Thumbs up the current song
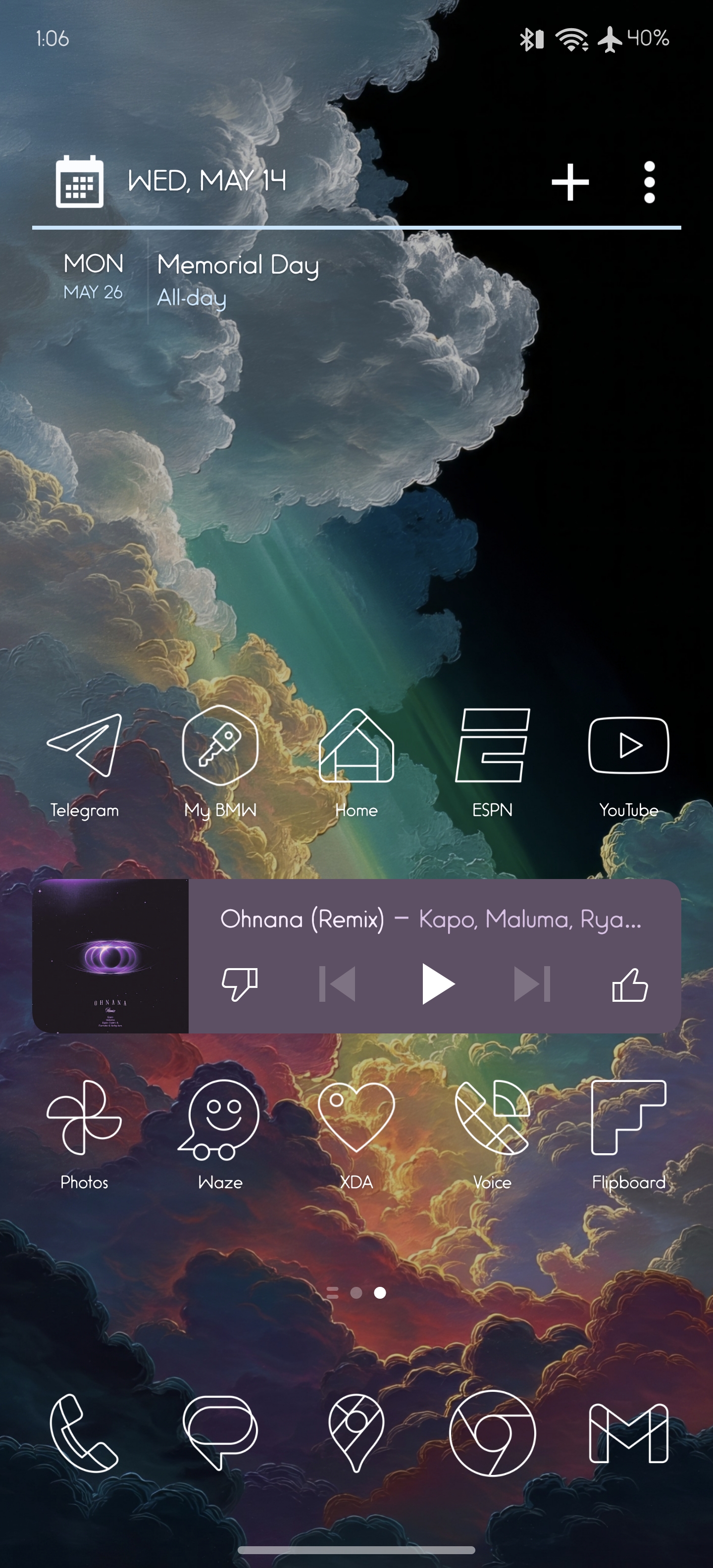Screen dimensions: 713x1568 [630, 983]
